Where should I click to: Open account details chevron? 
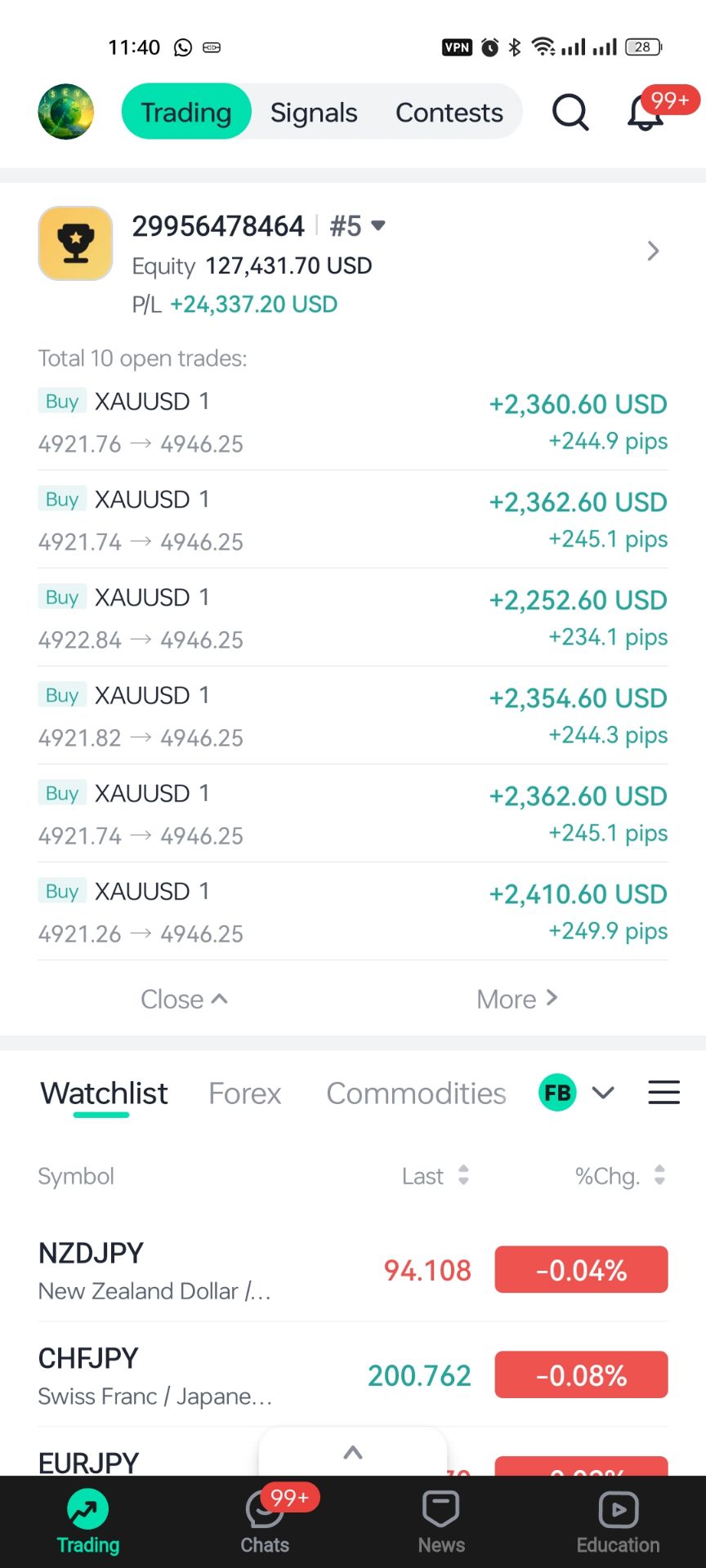652,251
